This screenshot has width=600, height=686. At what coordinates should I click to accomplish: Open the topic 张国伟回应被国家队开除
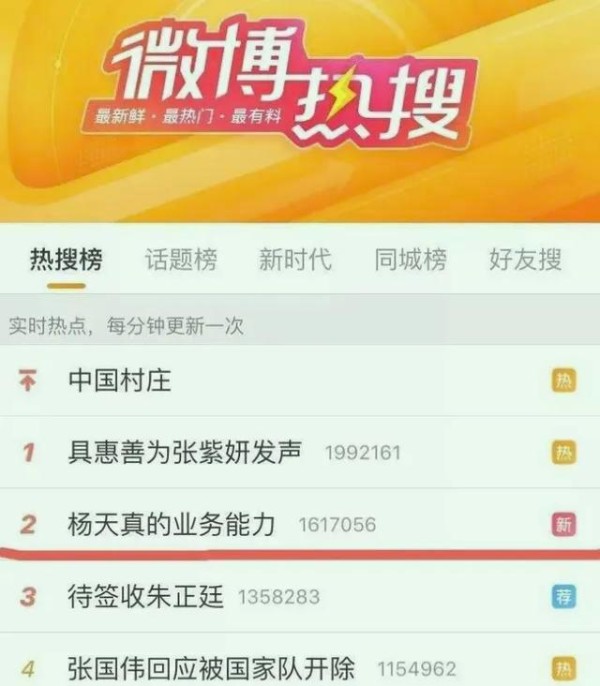(x=211, y=667)
